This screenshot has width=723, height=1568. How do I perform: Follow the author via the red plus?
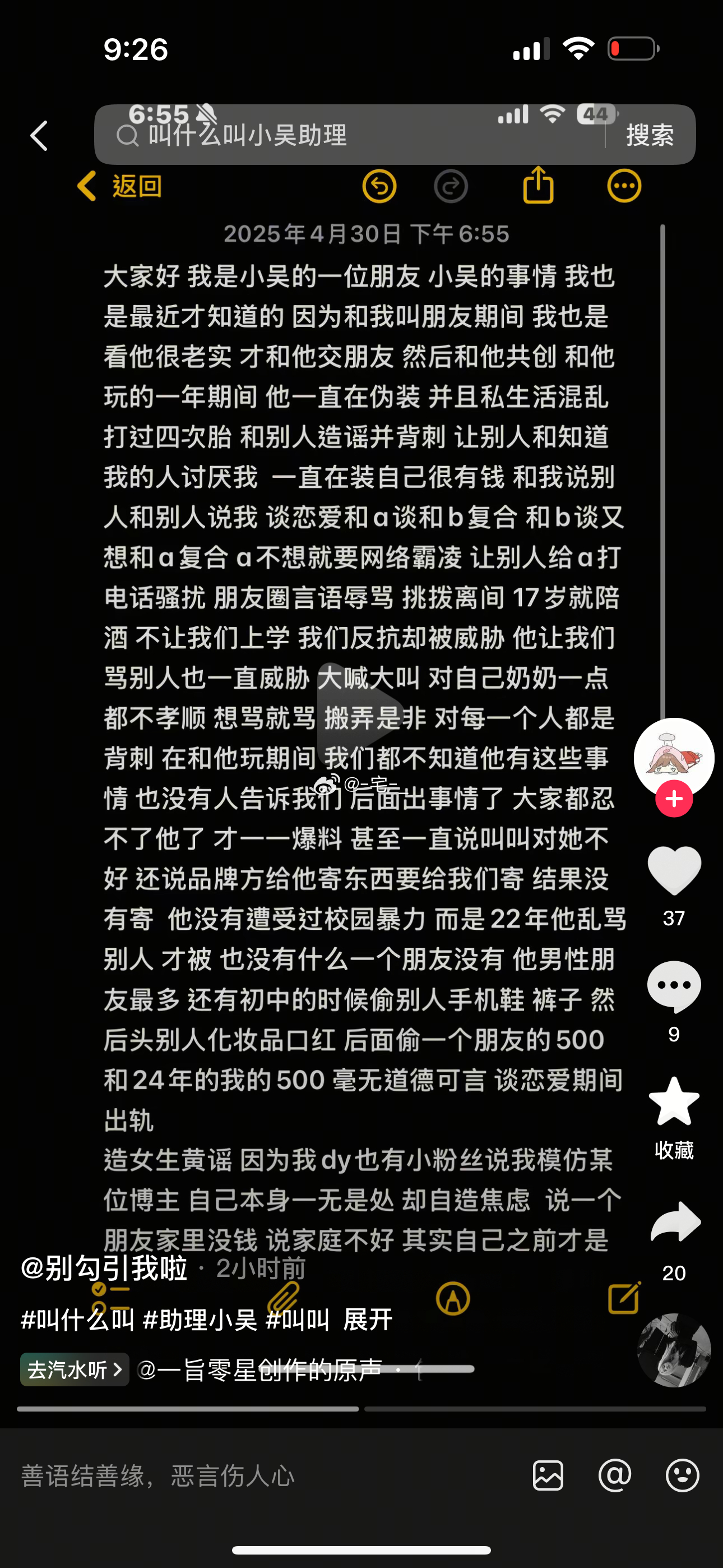coord(673,799)
